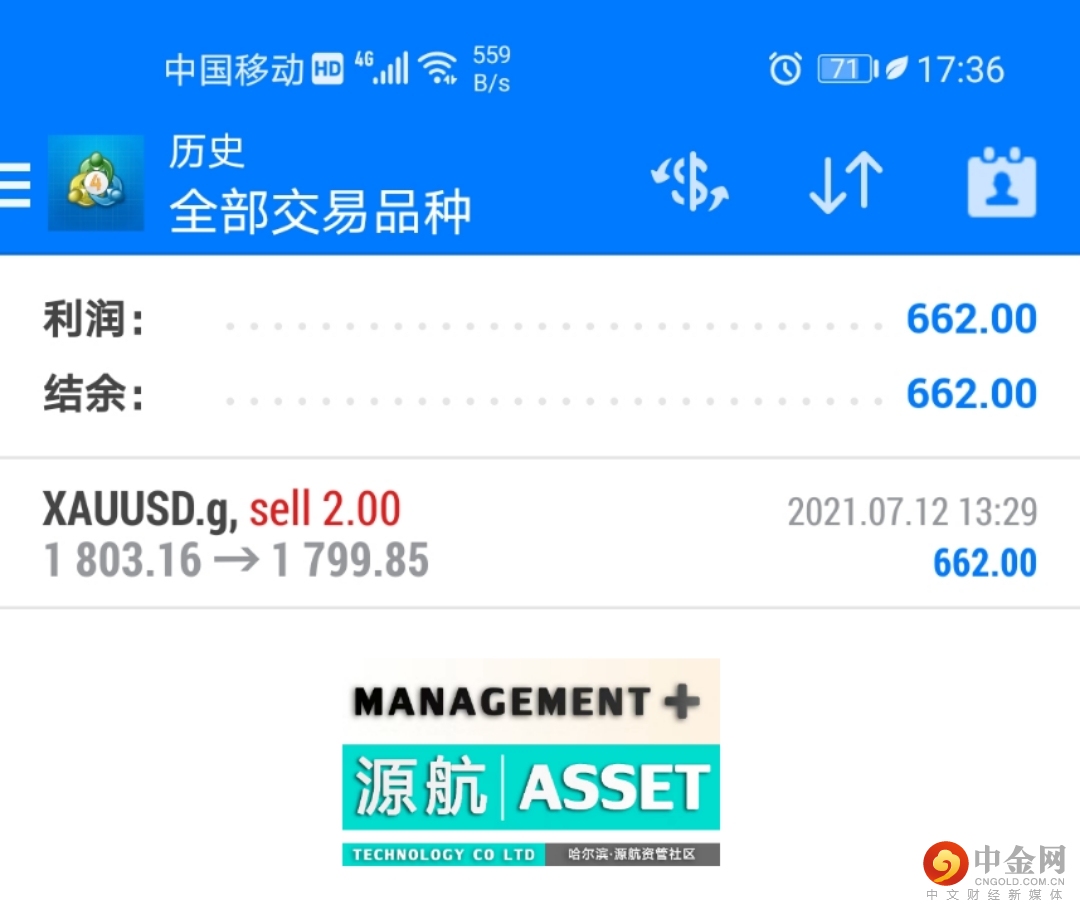1080x913 pixels.
Task: Open the symbol filter dollar icon
Action: click(690, 184)
